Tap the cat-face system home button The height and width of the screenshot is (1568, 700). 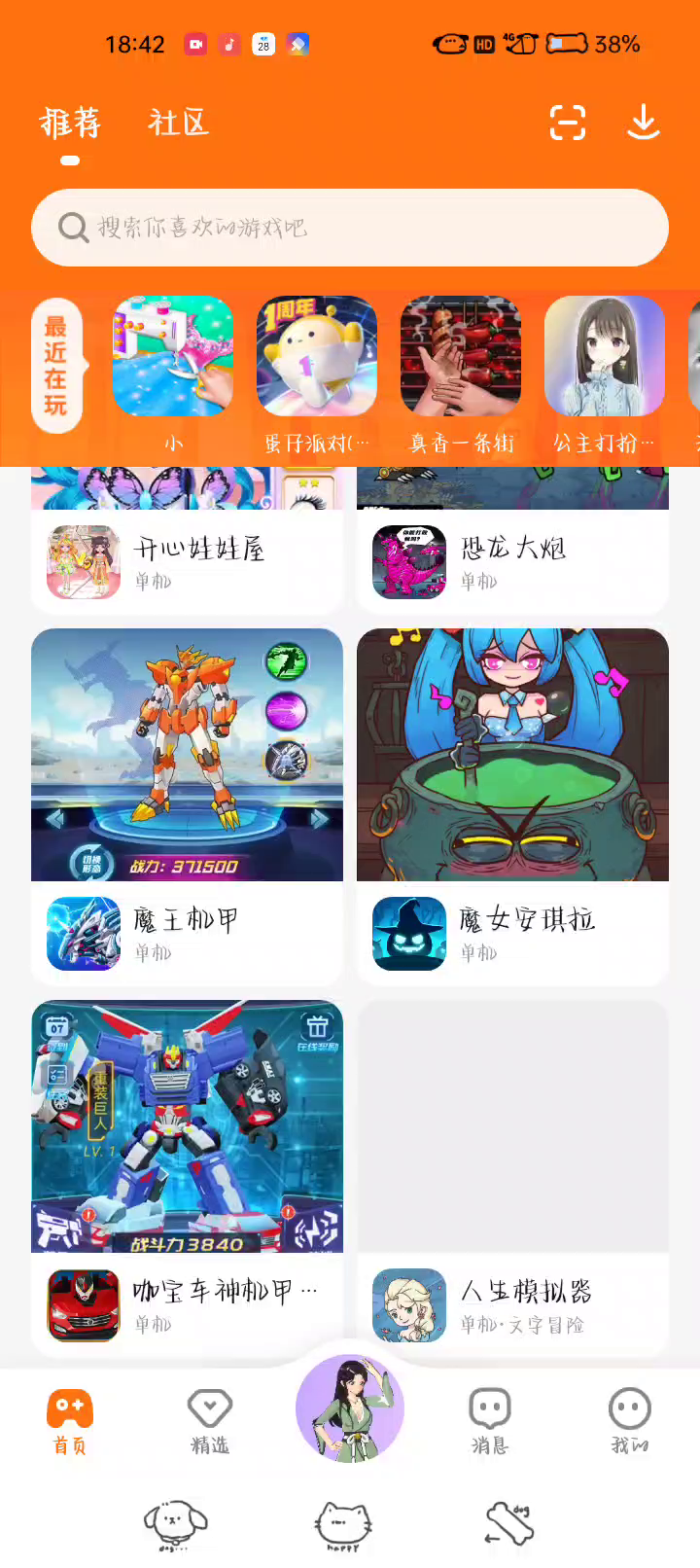coord(344,1523)
